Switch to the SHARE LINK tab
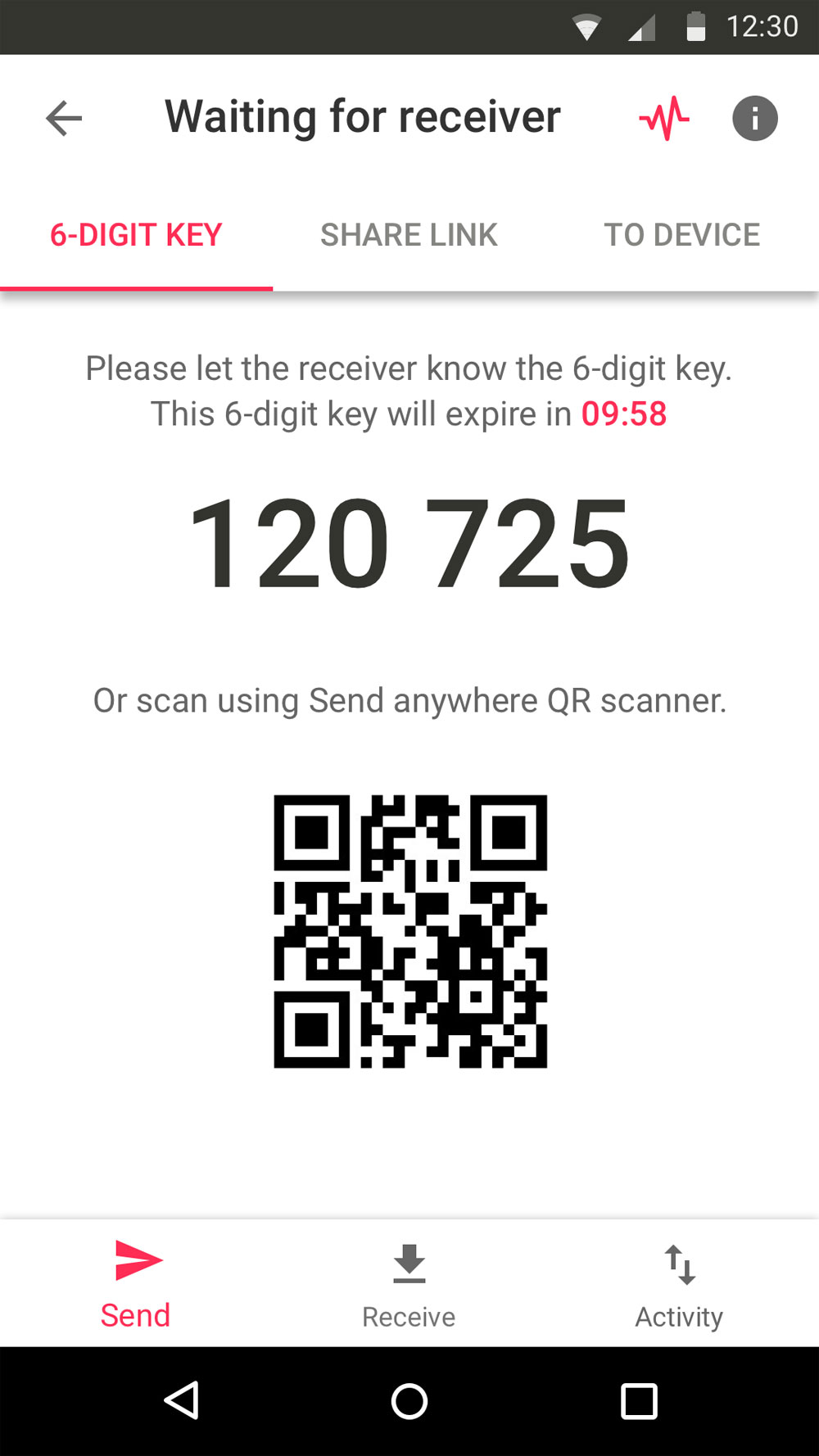Image resolution: width=819 pixels, height=1456 pixels. point(409,235)
